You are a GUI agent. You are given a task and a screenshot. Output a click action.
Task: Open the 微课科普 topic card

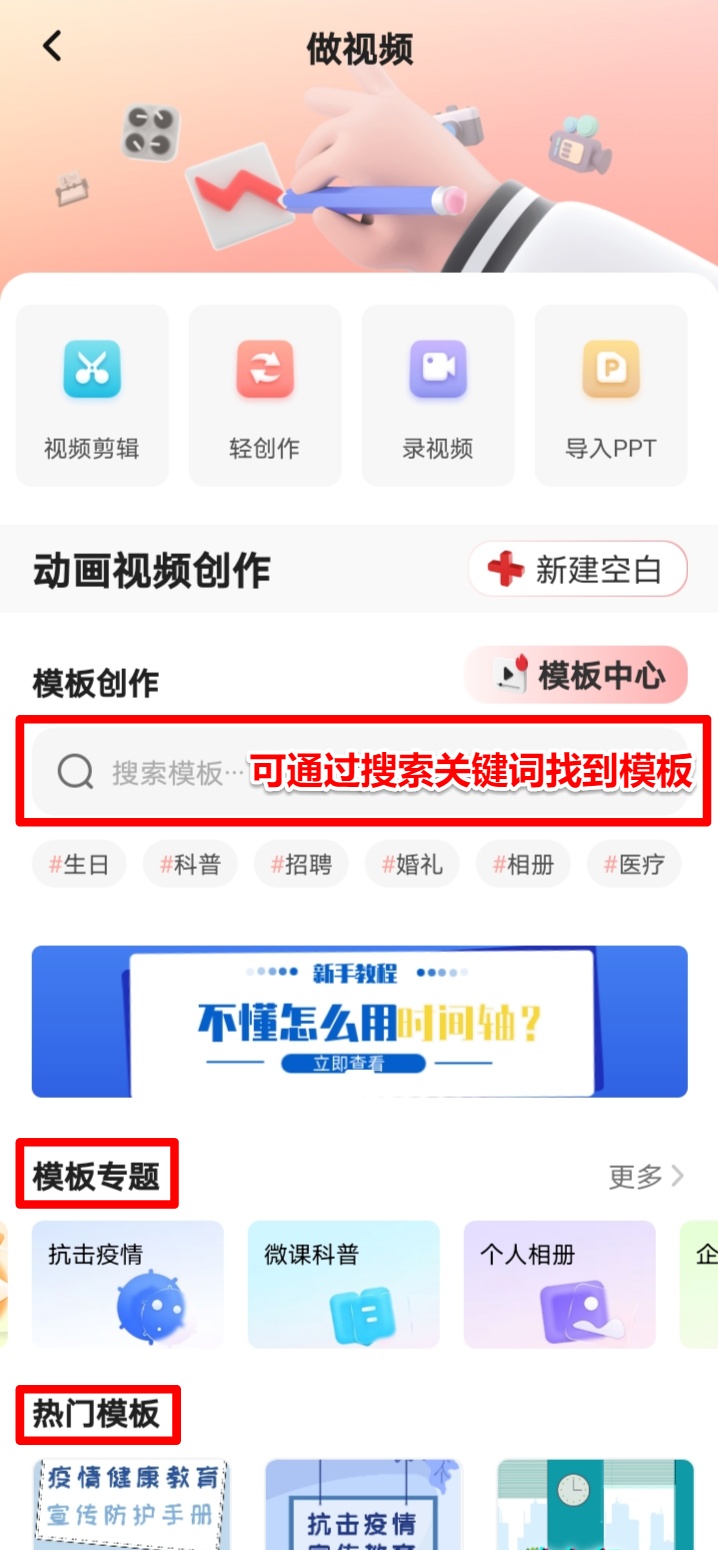[x=344, y=1284]
